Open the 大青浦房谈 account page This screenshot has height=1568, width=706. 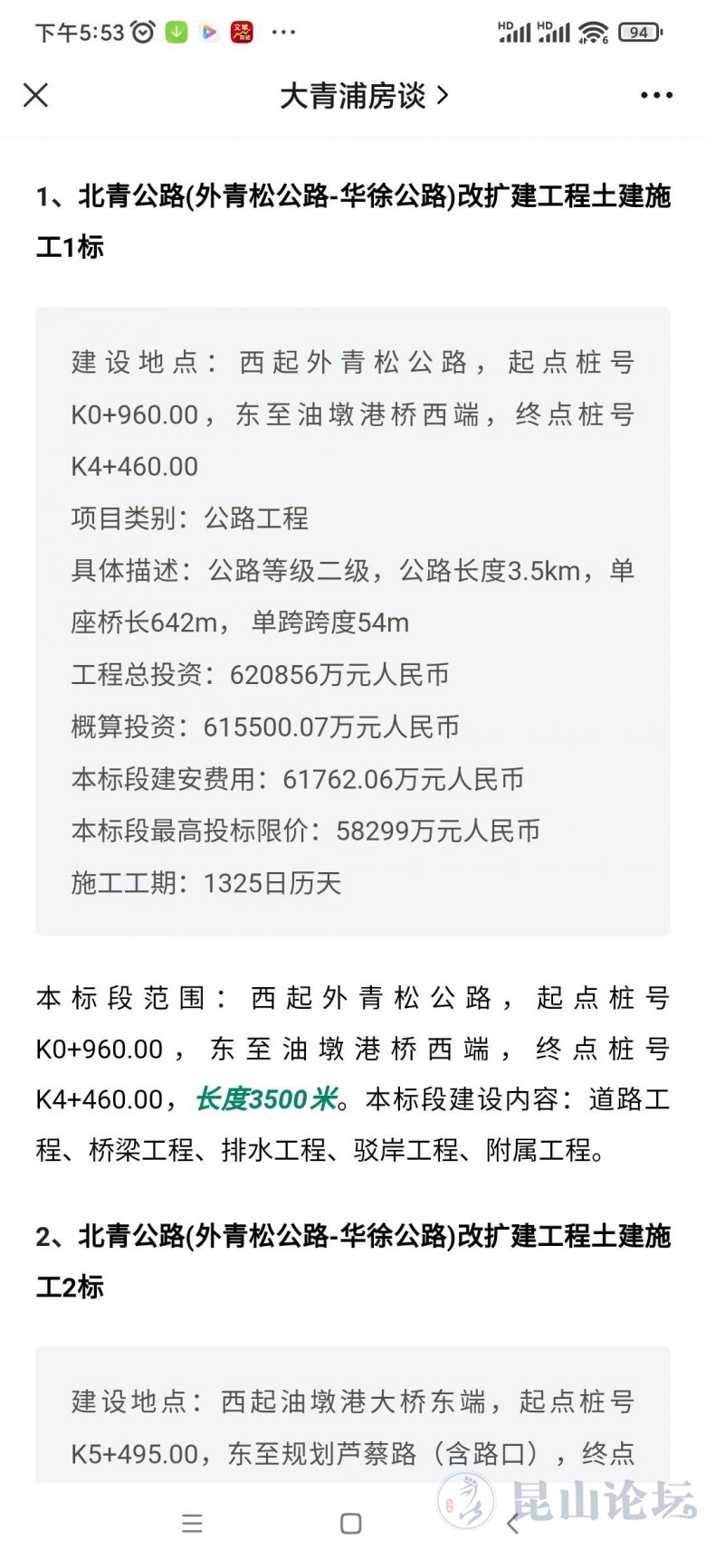click(x=363, y=95)
